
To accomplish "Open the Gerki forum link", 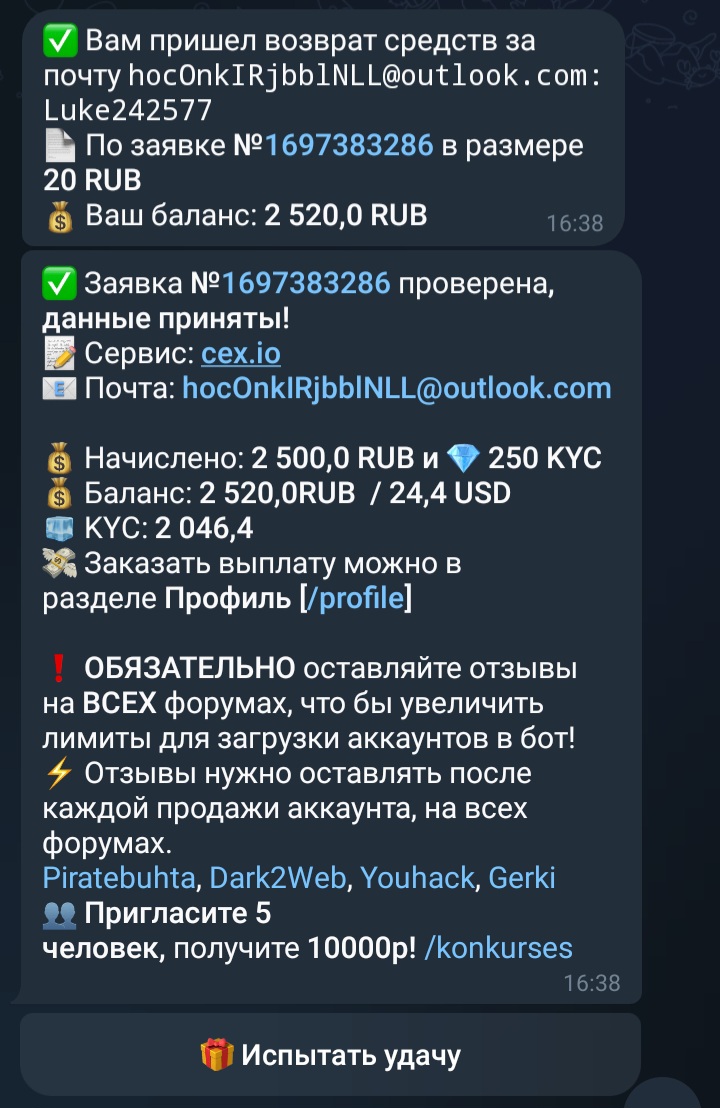I will tap(521, 878).
